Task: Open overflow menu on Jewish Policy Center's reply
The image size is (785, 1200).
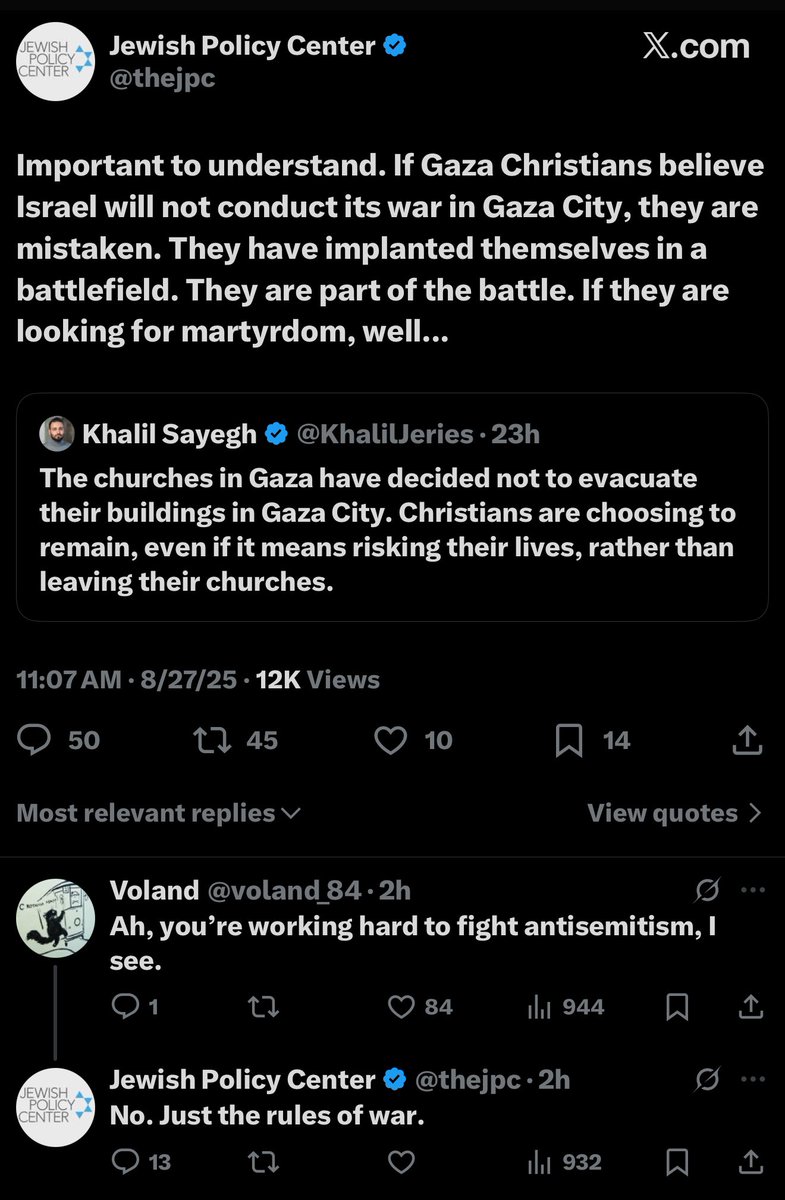Action: 751,1080
